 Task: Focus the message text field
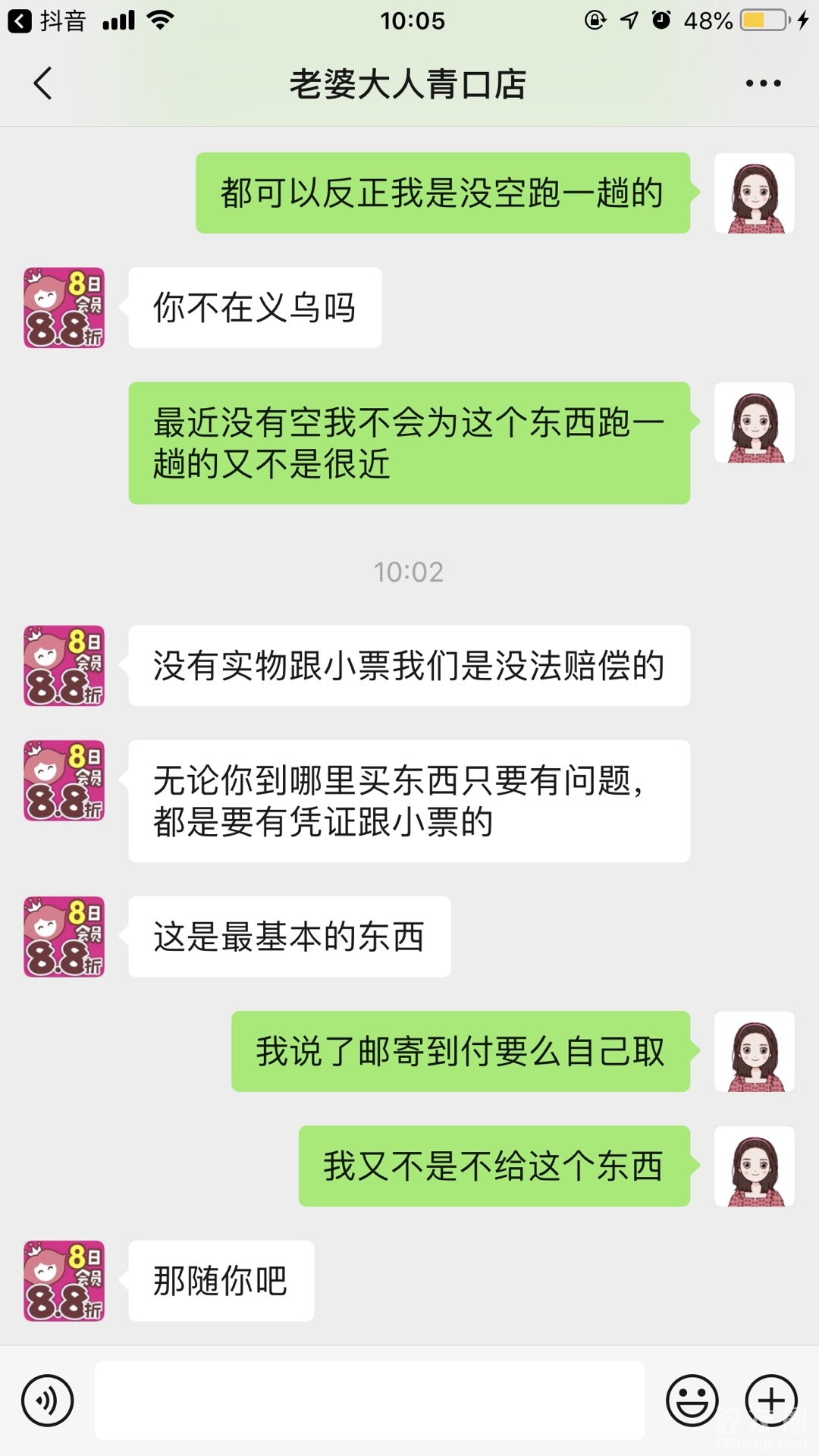coord(369,1401)
